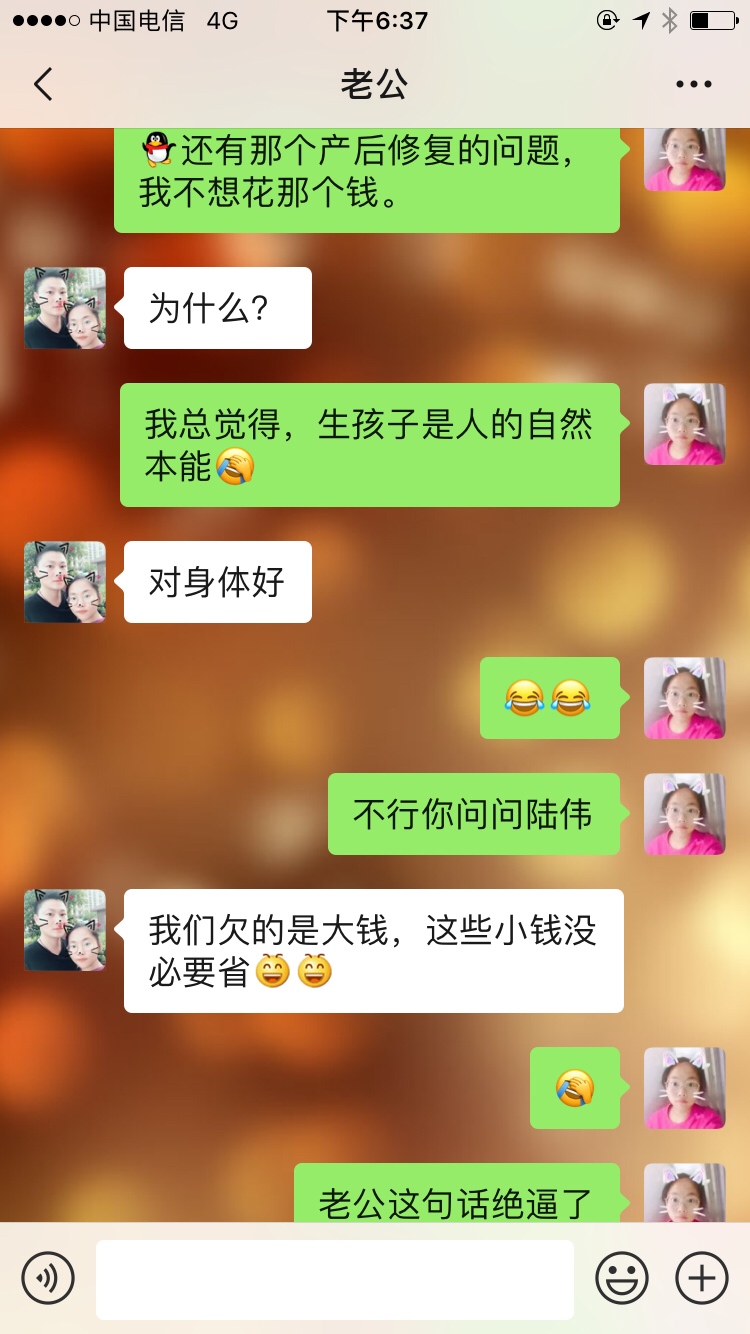Tap the sender avatar beside 对身体好
The image size is (750, 1334).
tap(65, 582)
